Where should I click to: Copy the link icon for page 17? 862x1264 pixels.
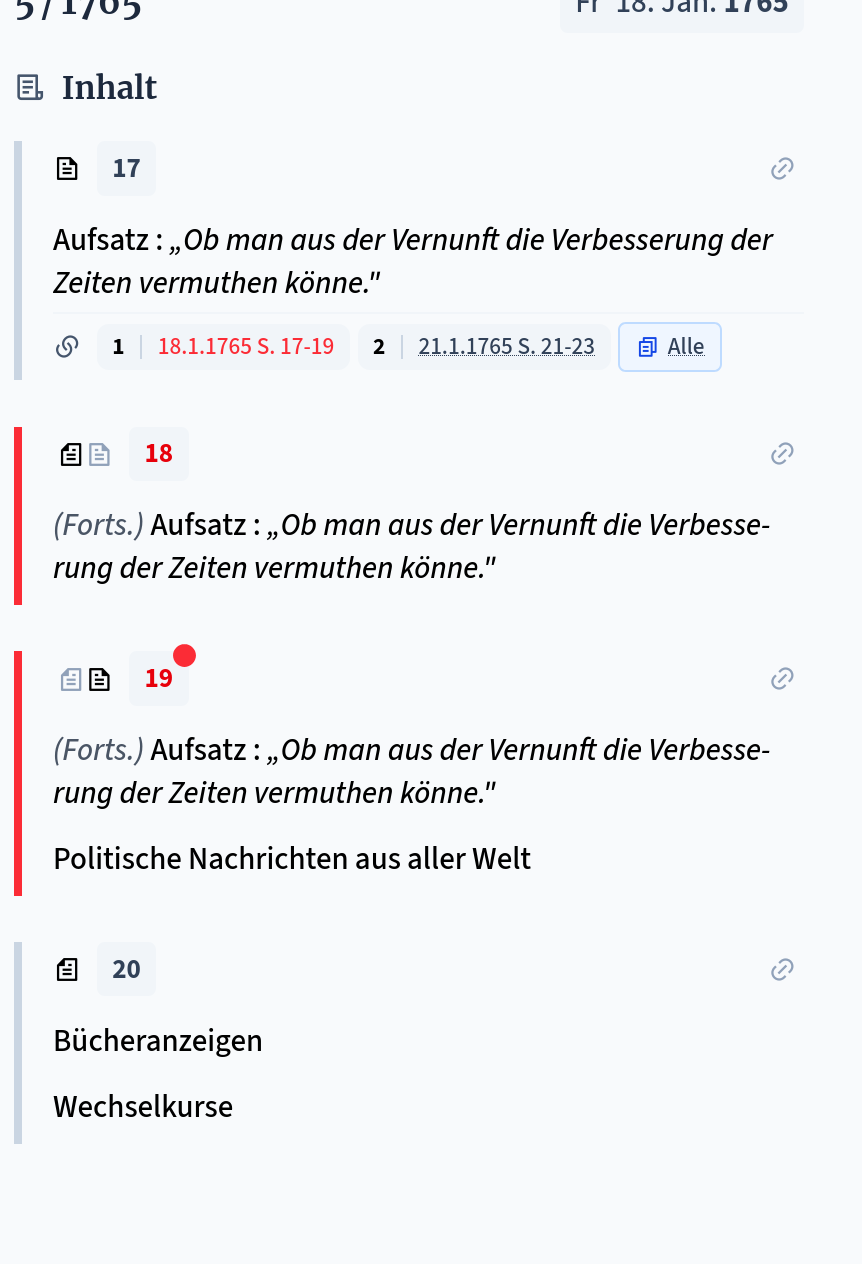(x=782, y=169)
